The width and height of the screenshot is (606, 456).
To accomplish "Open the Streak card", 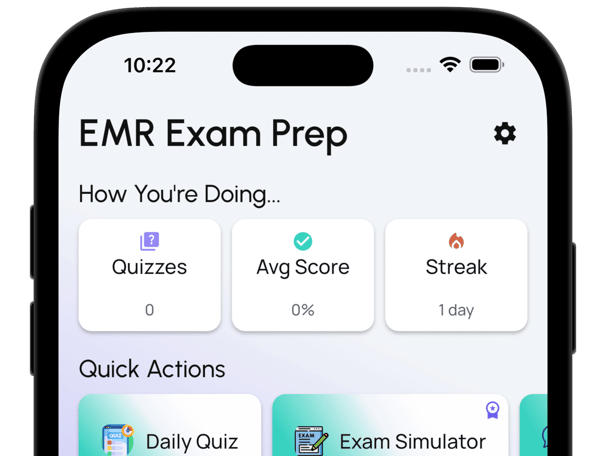I will tap(456, 275).
